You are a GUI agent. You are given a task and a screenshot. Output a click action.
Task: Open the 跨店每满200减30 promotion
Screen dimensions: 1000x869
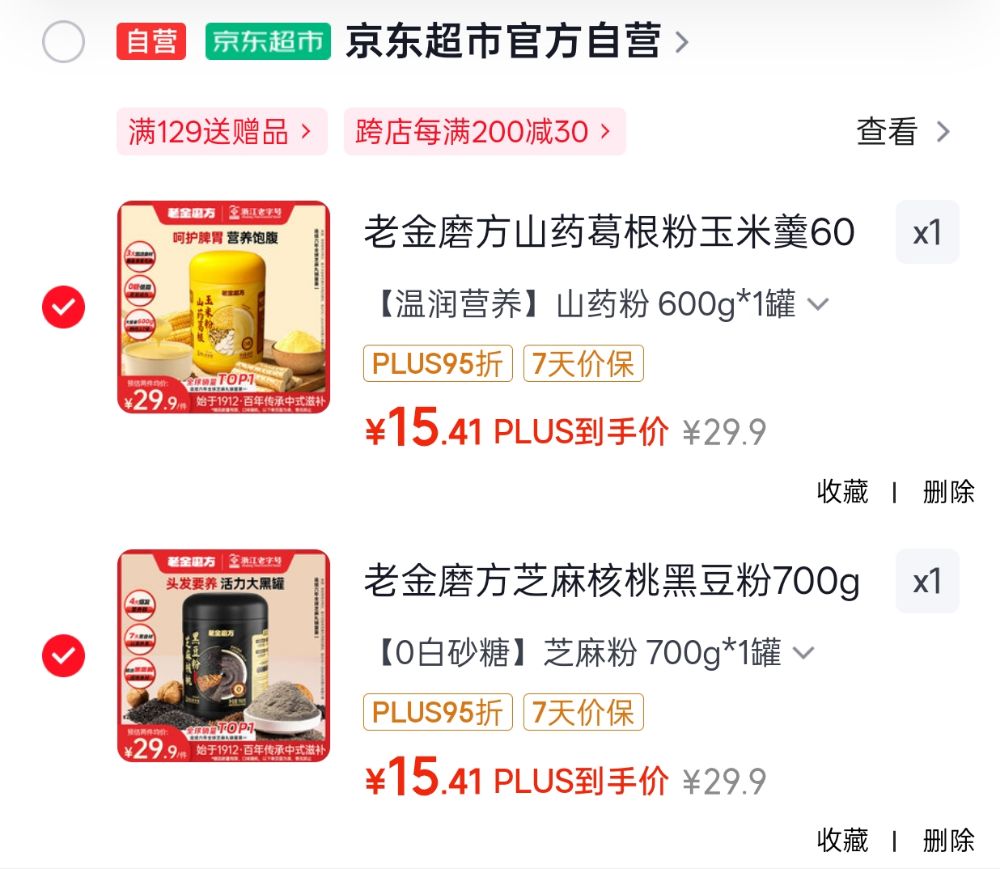[484, 132]
